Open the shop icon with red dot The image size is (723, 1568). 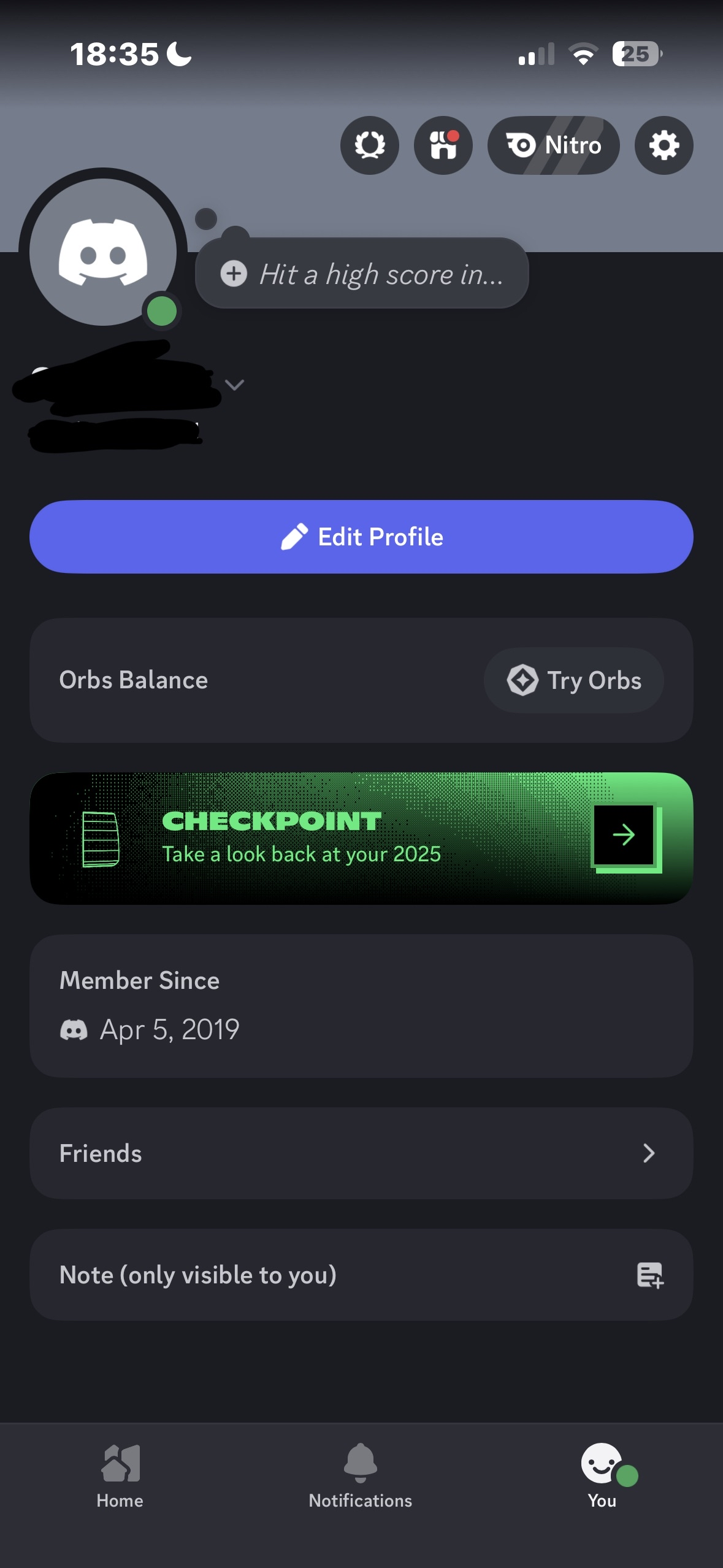[443, 145]
